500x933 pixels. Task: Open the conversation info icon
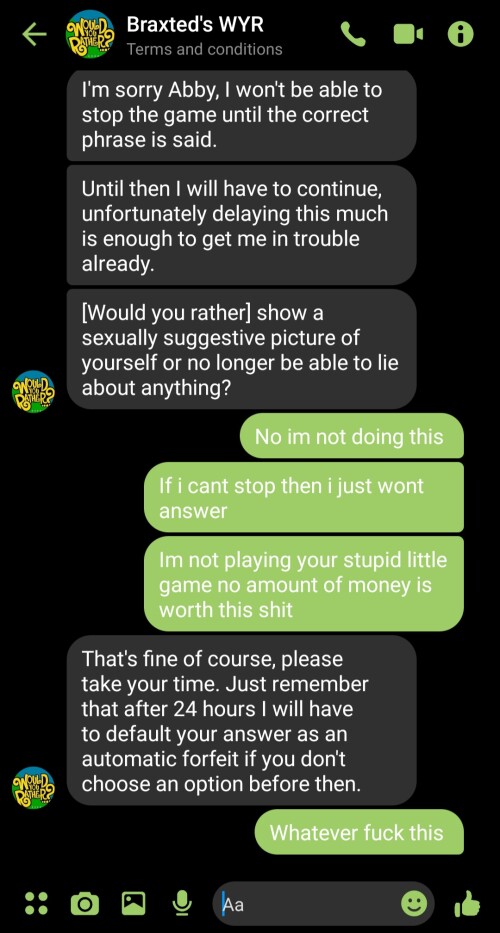pyautogui.click(x=461, y=35)
